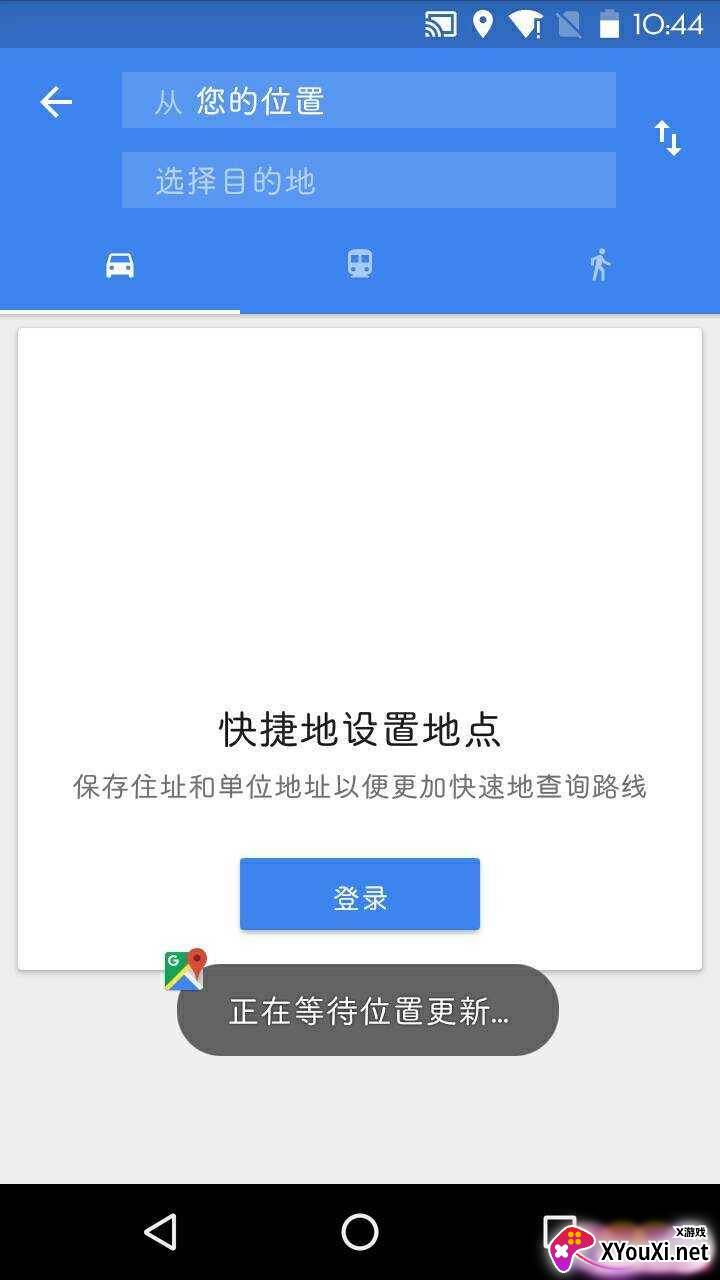The image size is (720, 1280).
Task: Switch to the public transit tab
Action: 360,265
